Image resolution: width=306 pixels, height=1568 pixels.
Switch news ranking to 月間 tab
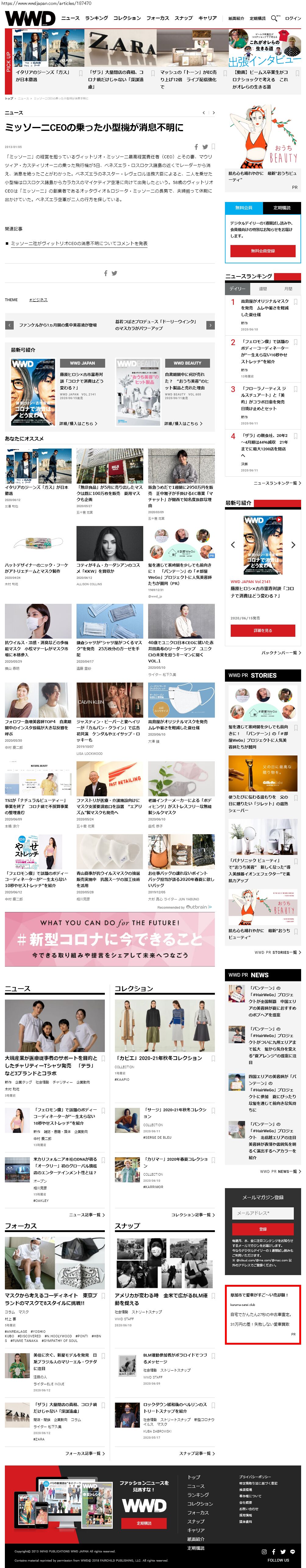click(x=288, y=289)
